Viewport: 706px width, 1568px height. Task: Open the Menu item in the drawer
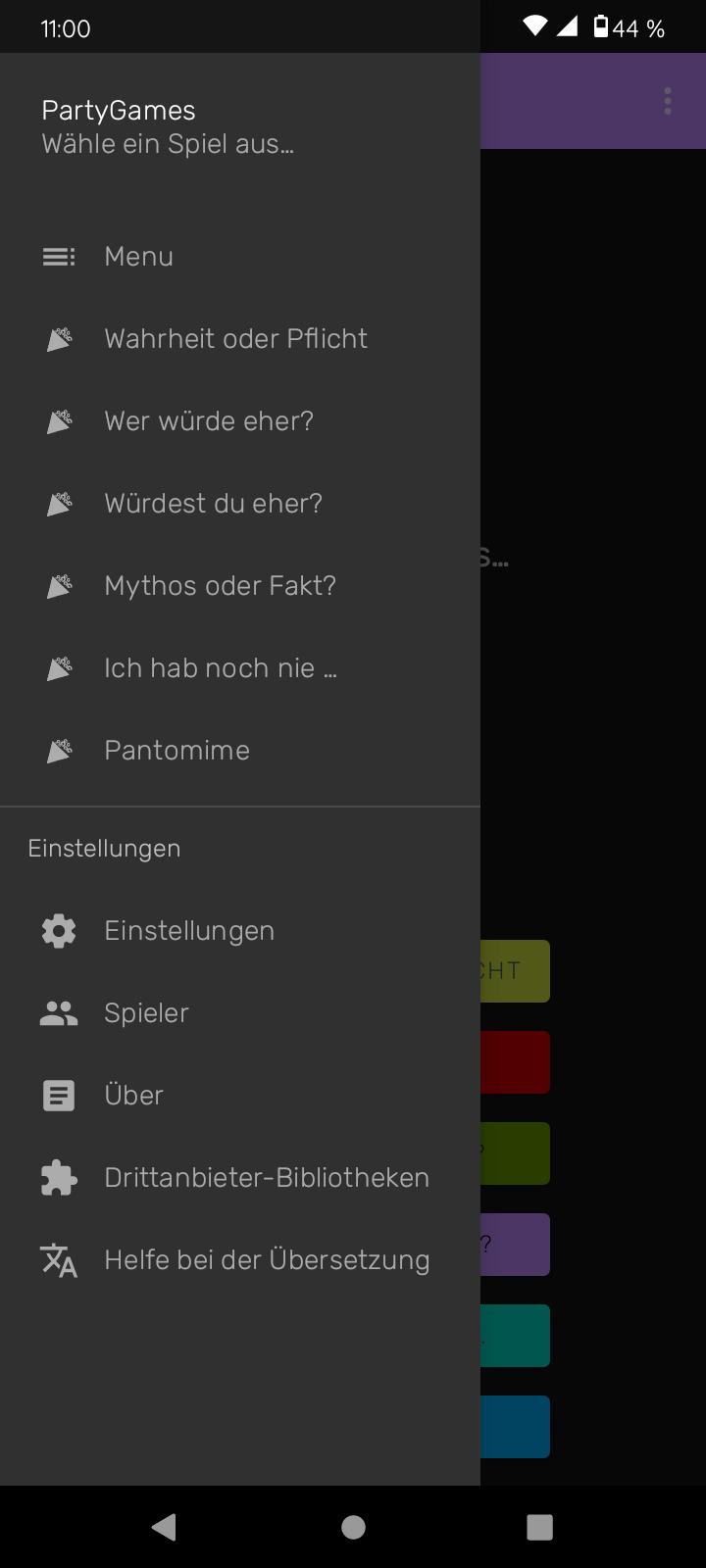(x=240, y=257)
